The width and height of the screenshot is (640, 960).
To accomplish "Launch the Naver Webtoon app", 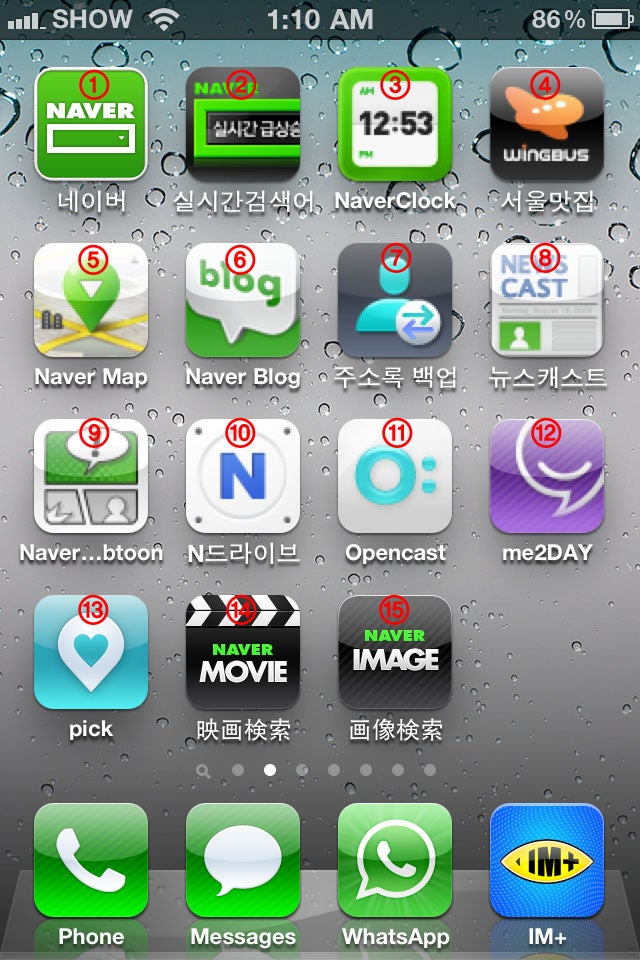I will (91, 476).
